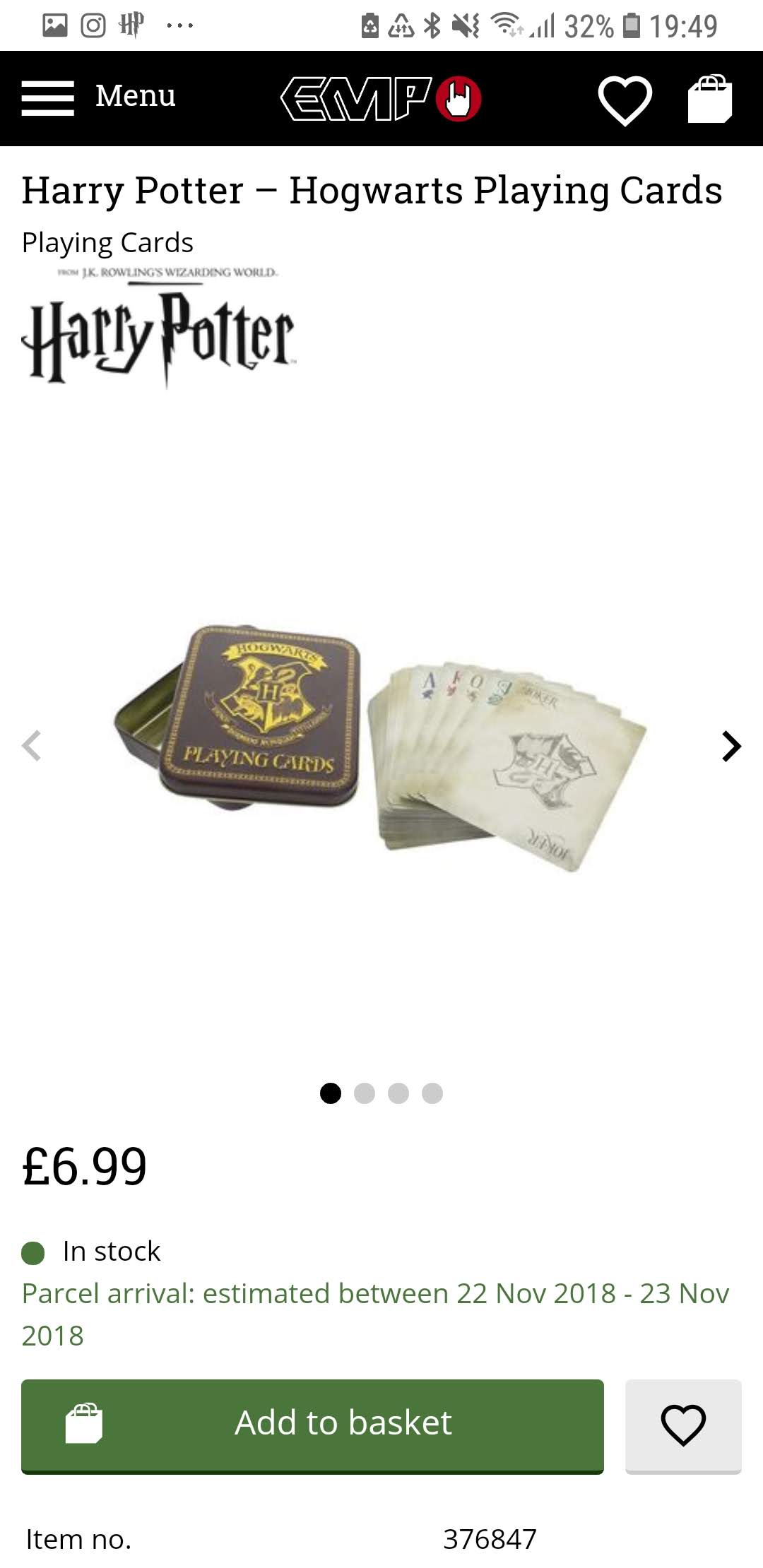Show the next product image

point(731,746)
